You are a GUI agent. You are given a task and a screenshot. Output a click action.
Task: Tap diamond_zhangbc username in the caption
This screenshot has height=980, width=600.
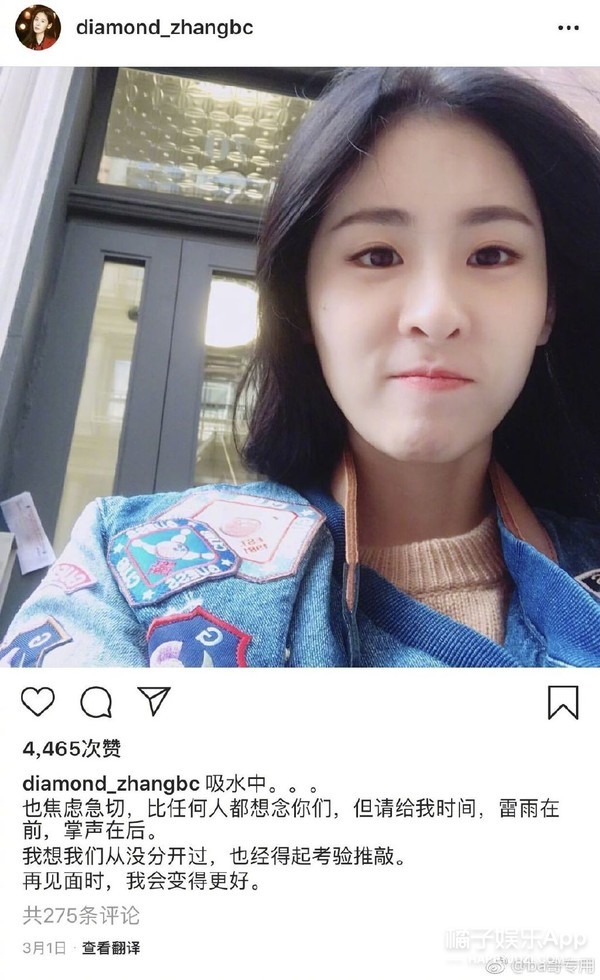pyautogui.click(x=109, y=782)
